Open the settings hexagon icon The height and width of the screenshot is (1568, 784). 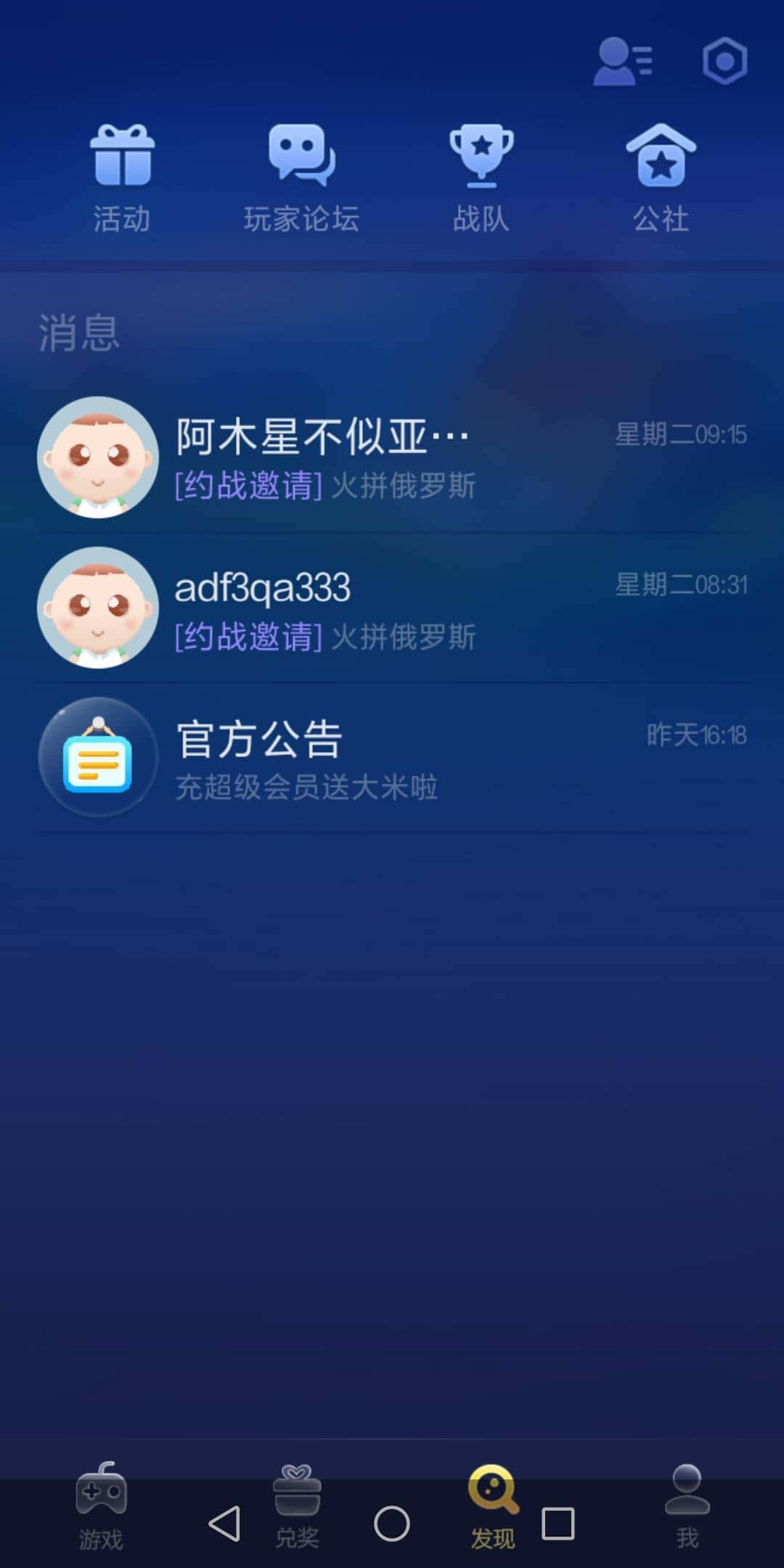pos(724,62)
